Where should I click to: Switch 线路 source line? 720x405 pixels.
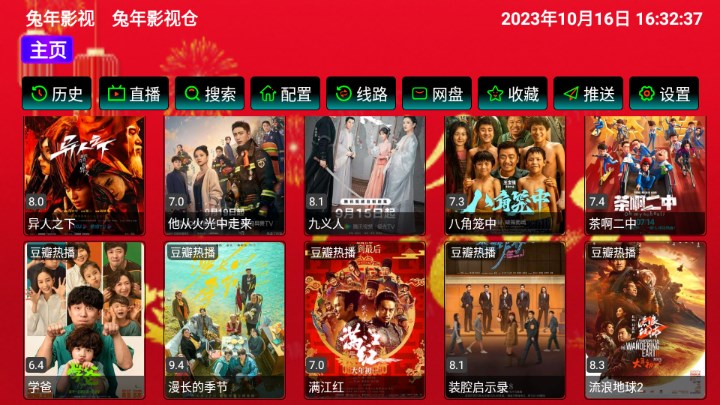(360, 94)
